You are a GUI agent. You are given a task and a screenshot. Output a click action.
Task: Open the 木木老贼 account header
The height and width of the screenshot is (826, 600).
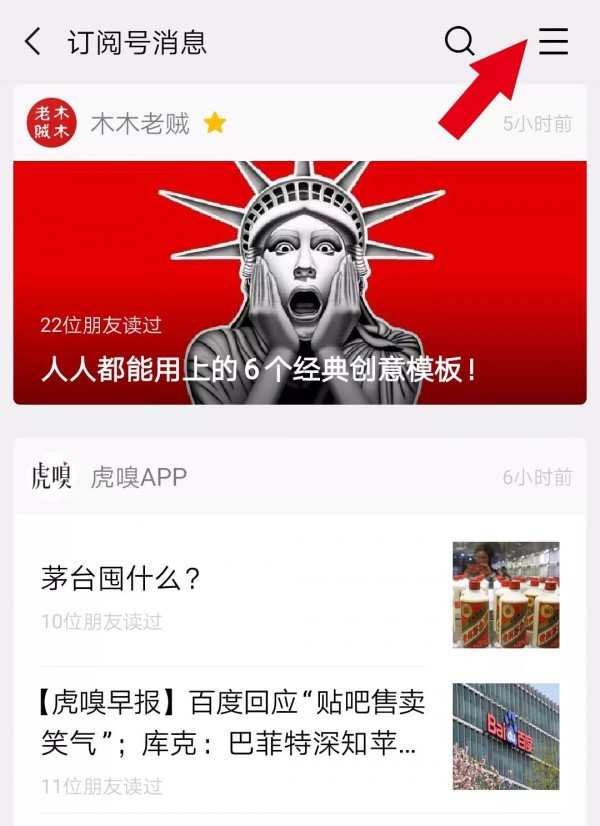point(139,124)
